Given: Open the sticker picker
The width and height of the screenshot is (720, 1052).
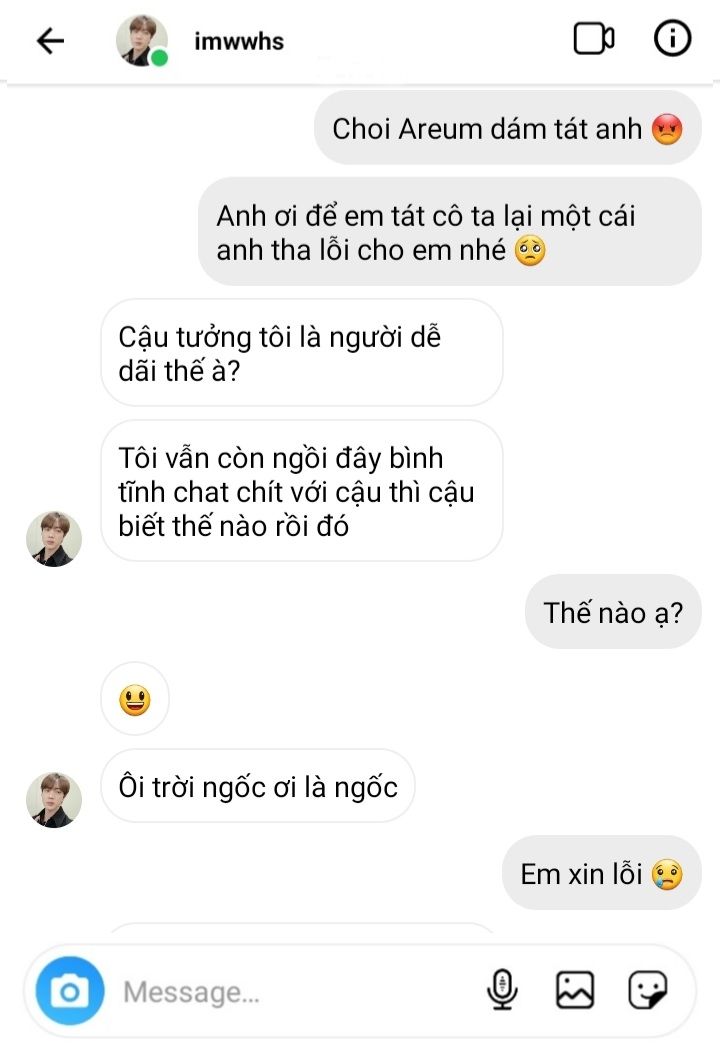Looking at the screenshot, I should [647, 991].
